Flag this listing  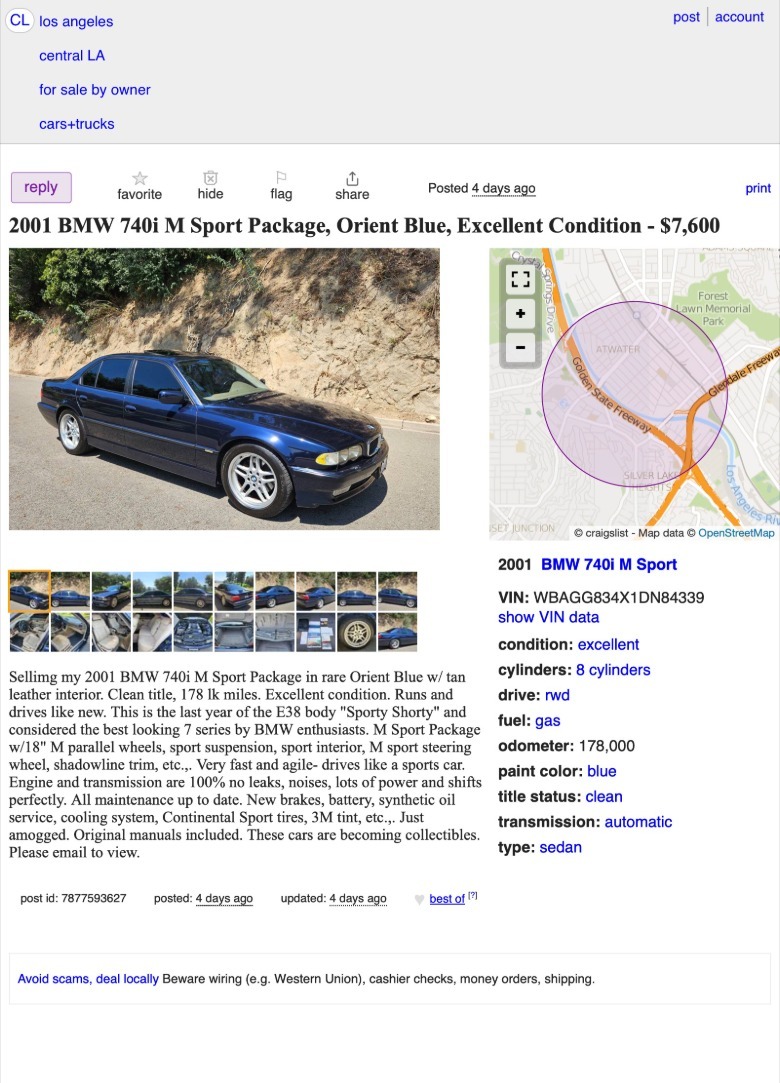pyautogui.click(x=281, y=185)
